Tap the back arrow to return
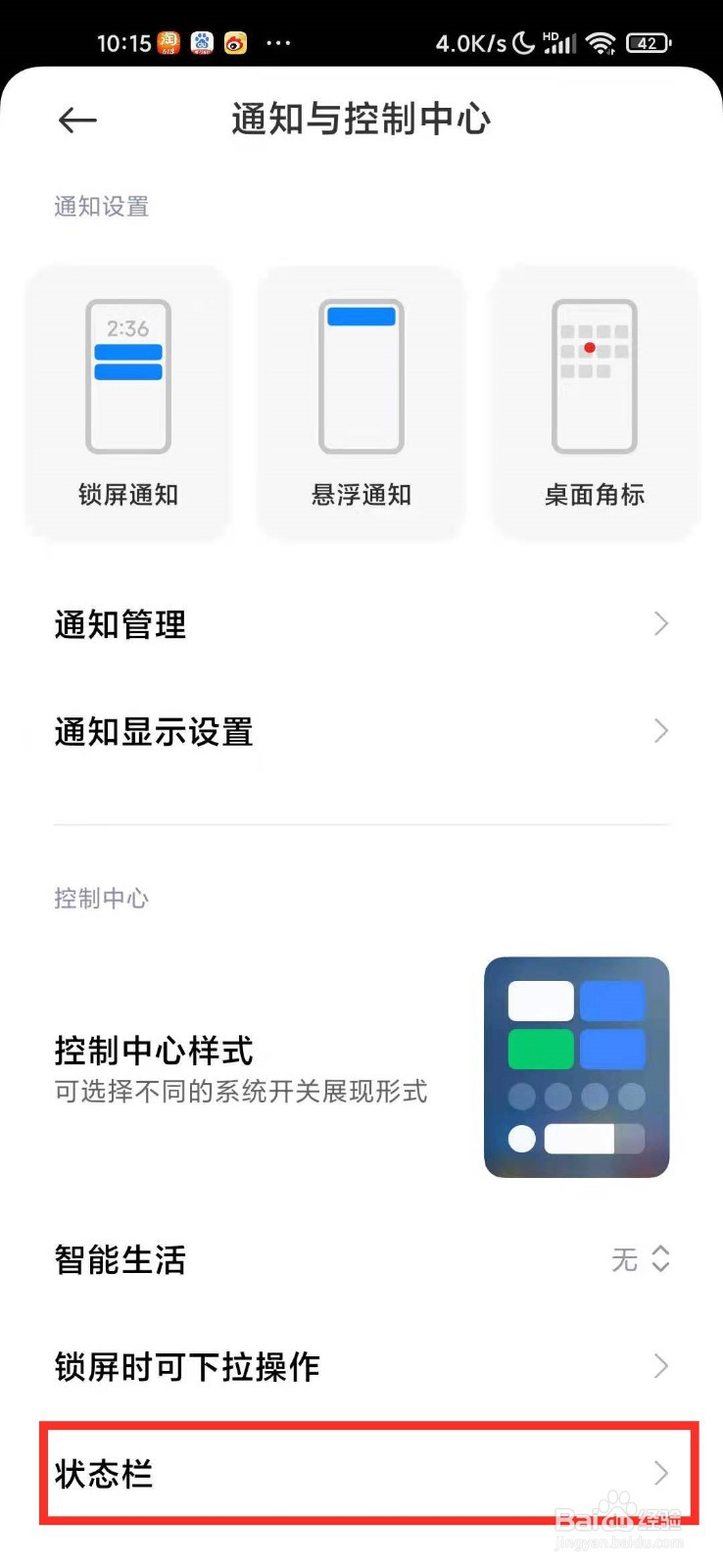723x1568 pixels. click(76, 120)
